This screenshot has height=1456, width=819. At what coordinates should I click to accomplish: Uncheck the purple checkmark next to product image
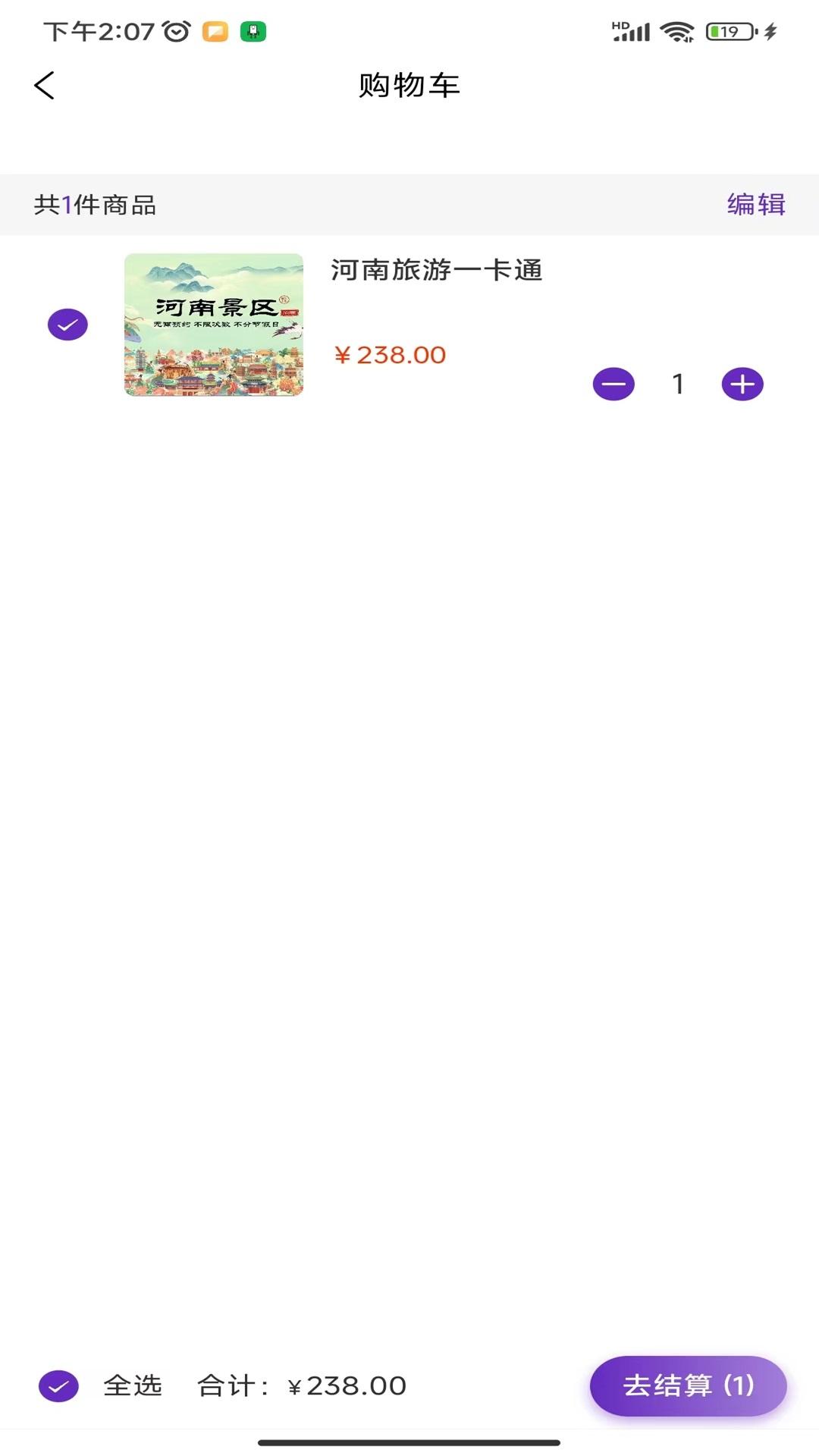(67, 324)
